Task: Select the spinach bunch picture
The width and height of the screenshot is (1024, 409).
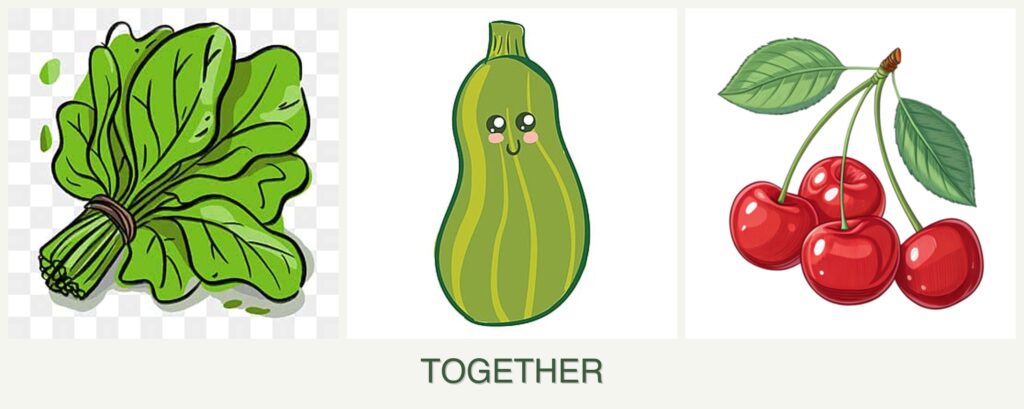Action: (x=173, y=173)
